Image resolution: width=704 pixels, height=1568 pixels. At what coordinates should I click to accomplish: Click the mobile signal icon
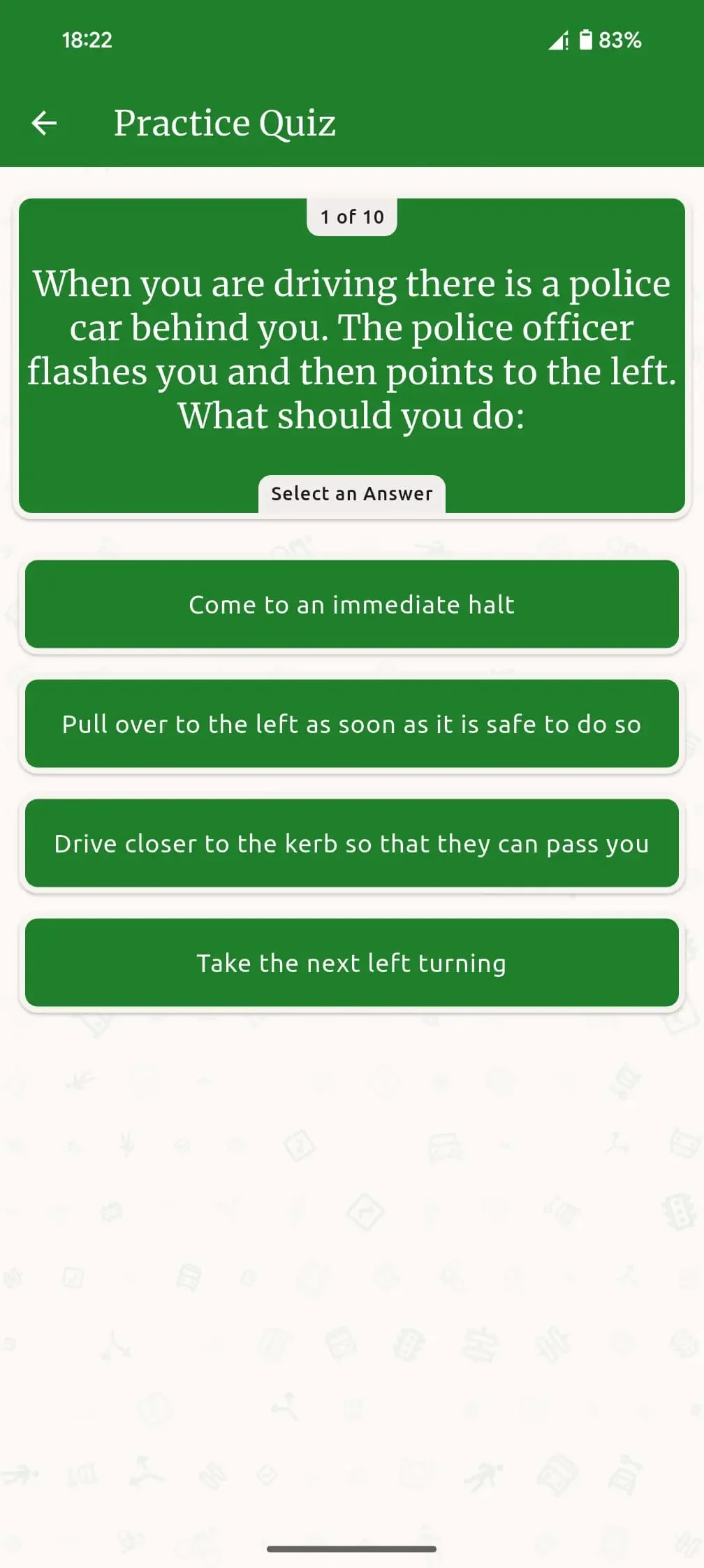[x=557, y=40]
